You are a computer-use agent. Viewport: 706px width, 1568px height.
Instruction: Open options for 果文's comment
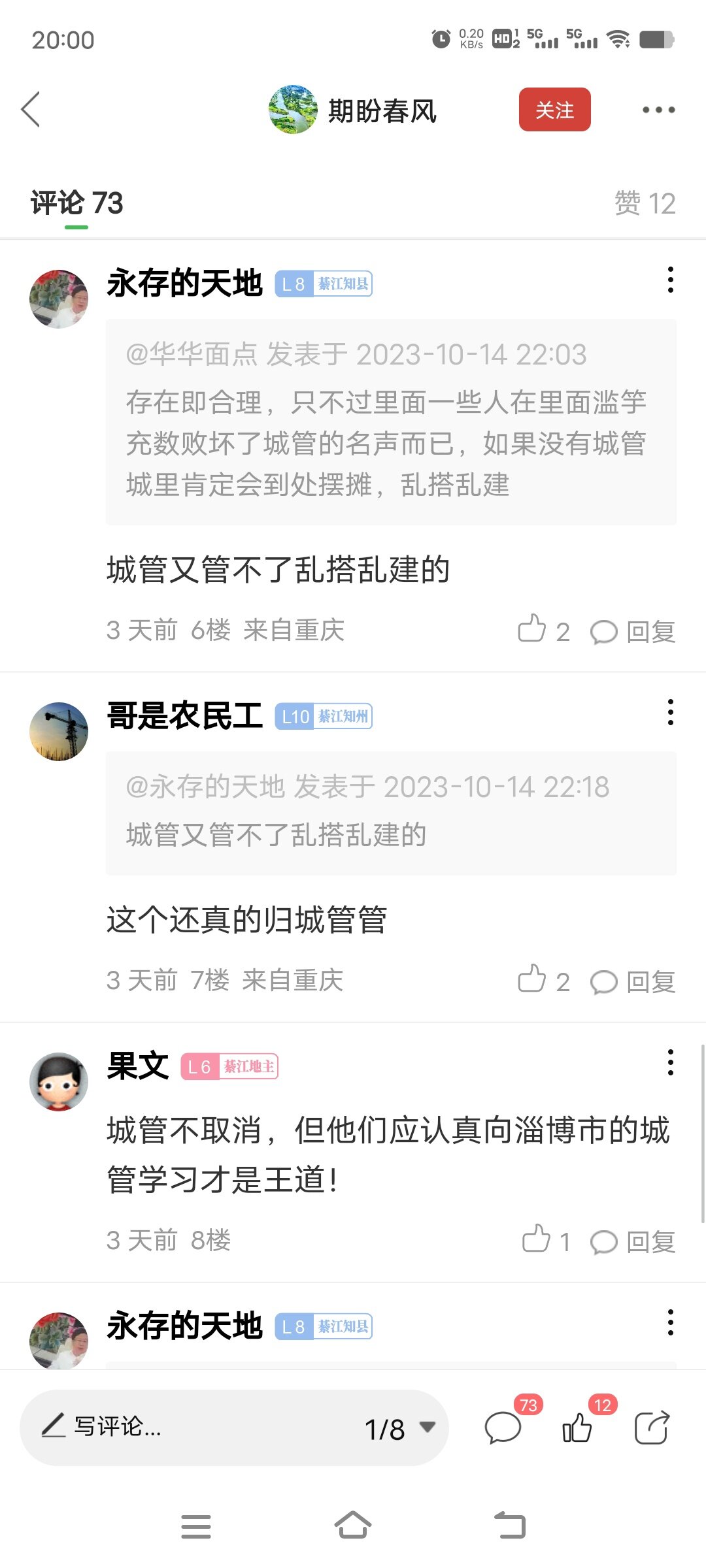click(670, 1062)
